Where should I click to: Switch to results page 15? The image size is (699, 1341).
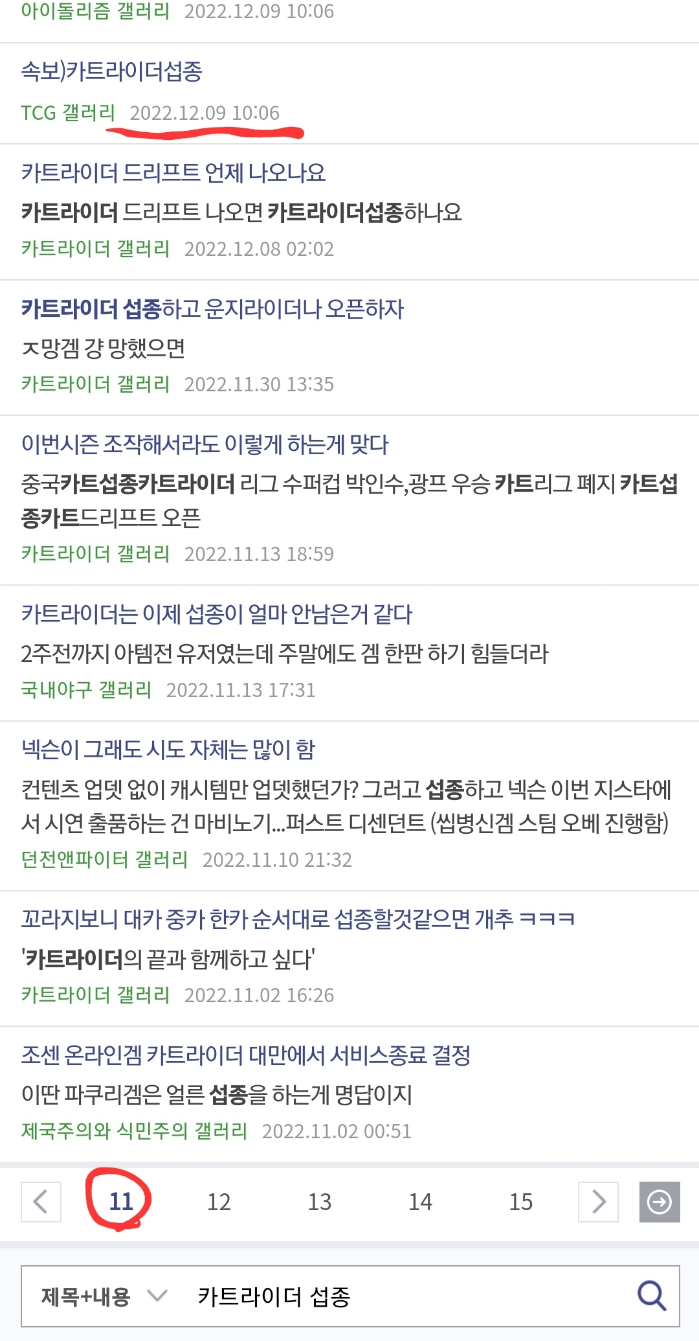(520, 1202)
